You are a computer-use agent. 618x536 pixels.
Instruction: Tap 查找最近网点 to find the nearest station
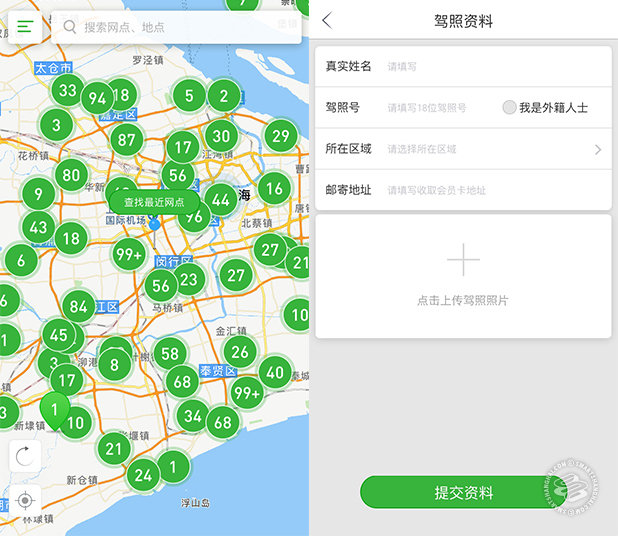click(x=154, y=202)
